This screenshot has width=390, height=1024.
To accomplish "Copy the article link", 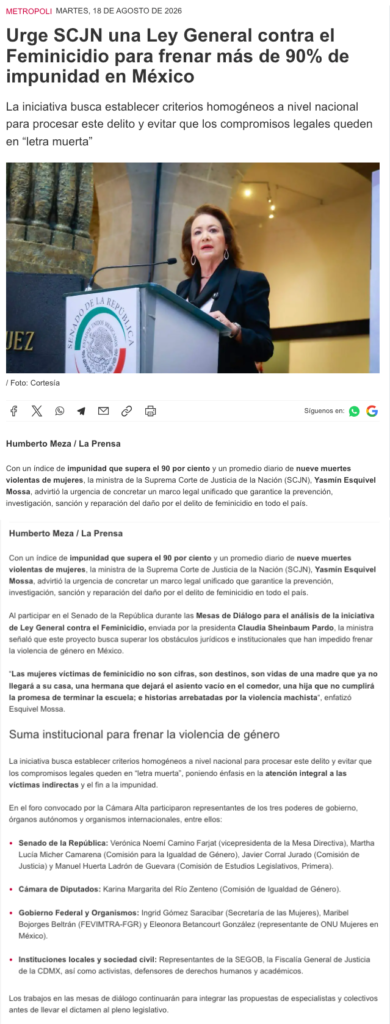I will 126,411.
